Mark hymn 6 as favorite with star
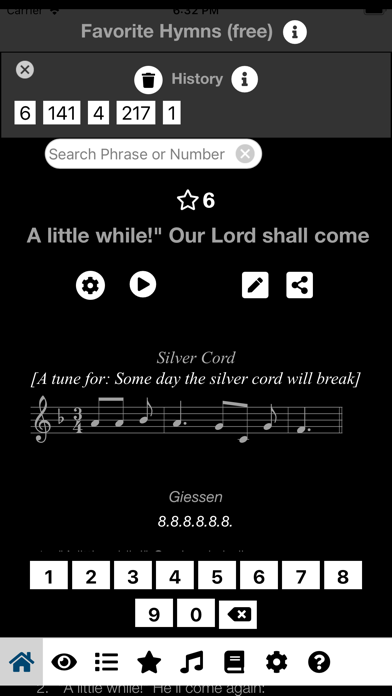392x696 pixels. 187,200
